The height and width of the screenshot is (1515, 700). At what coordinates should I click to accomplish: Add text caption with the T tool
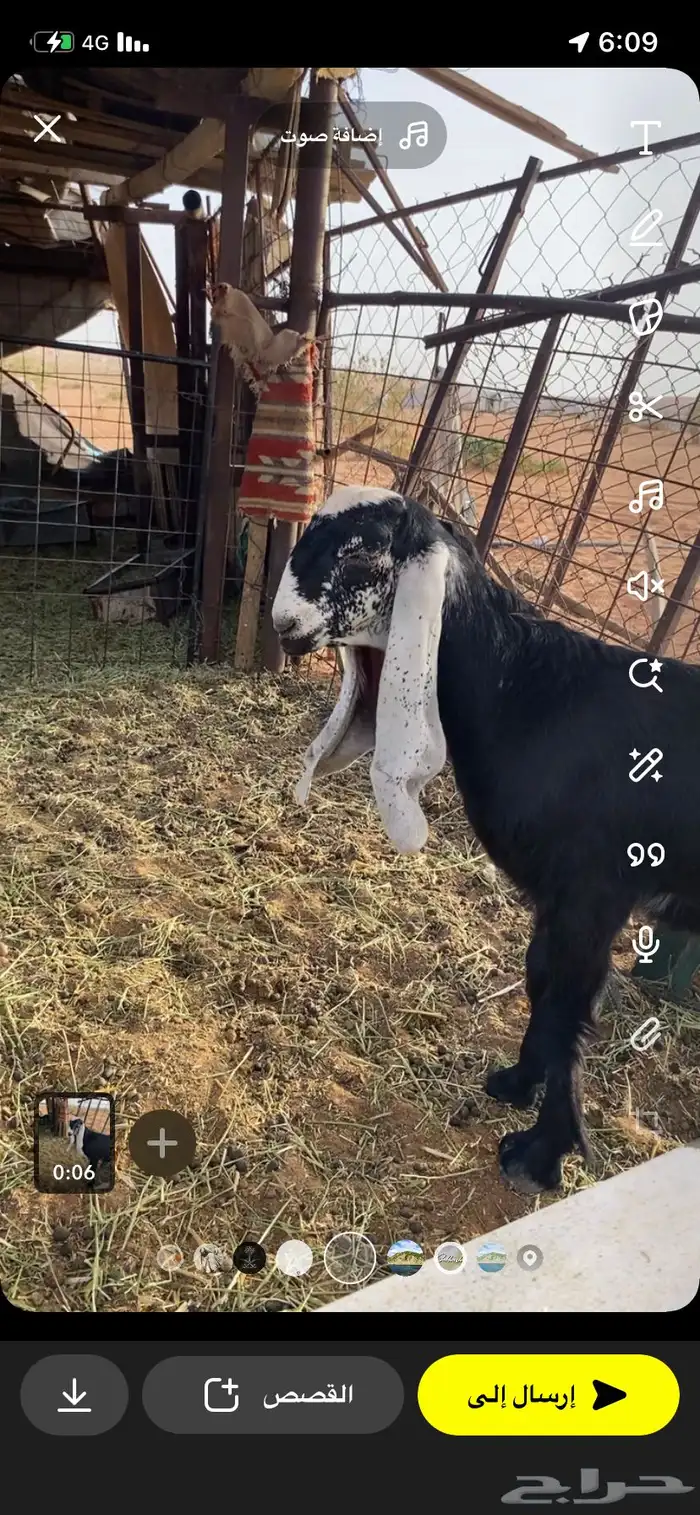[646, 138]
